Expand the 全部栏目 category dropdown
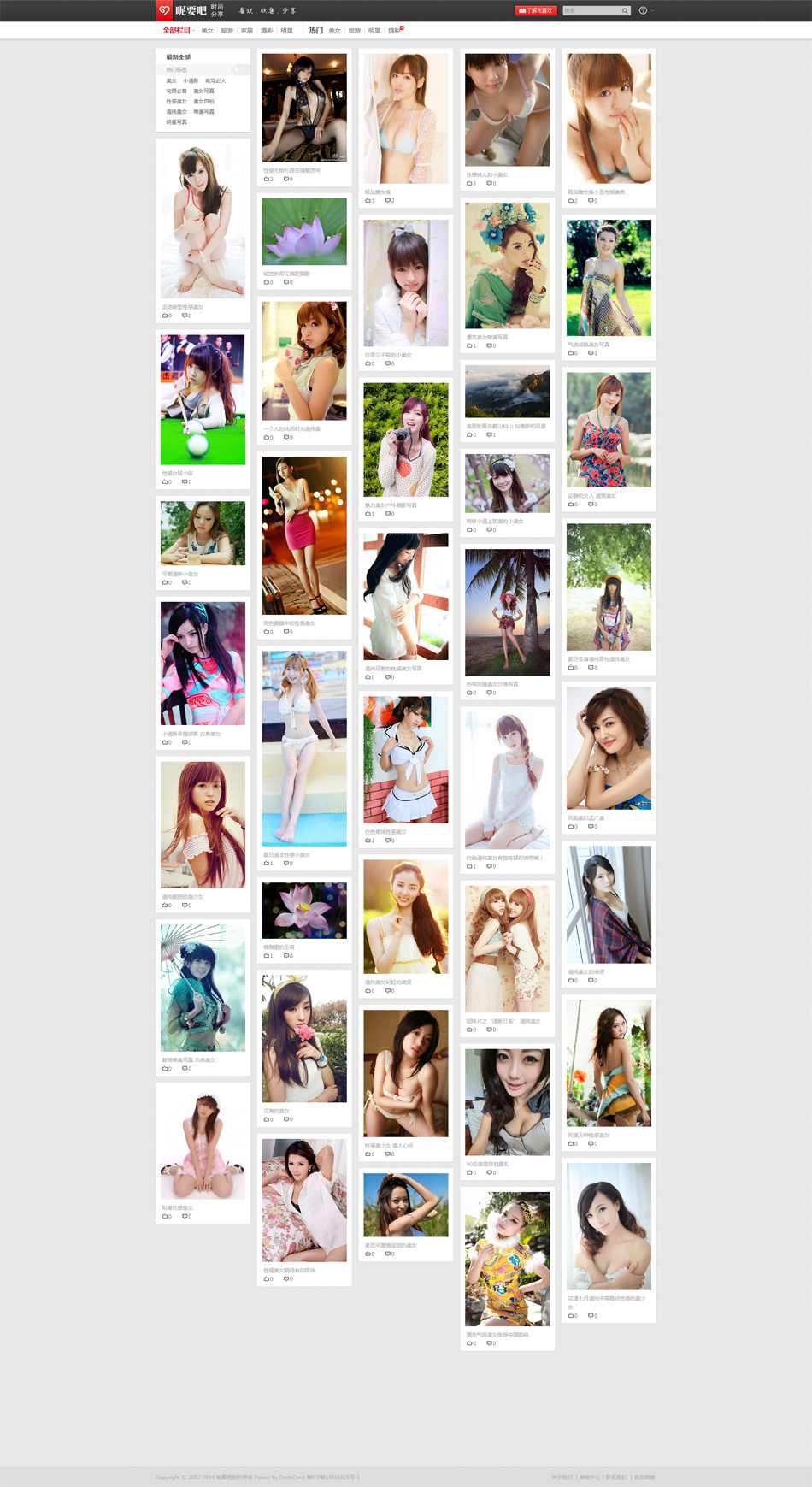Screen dimensions: 812x1487 coord(179,31)
